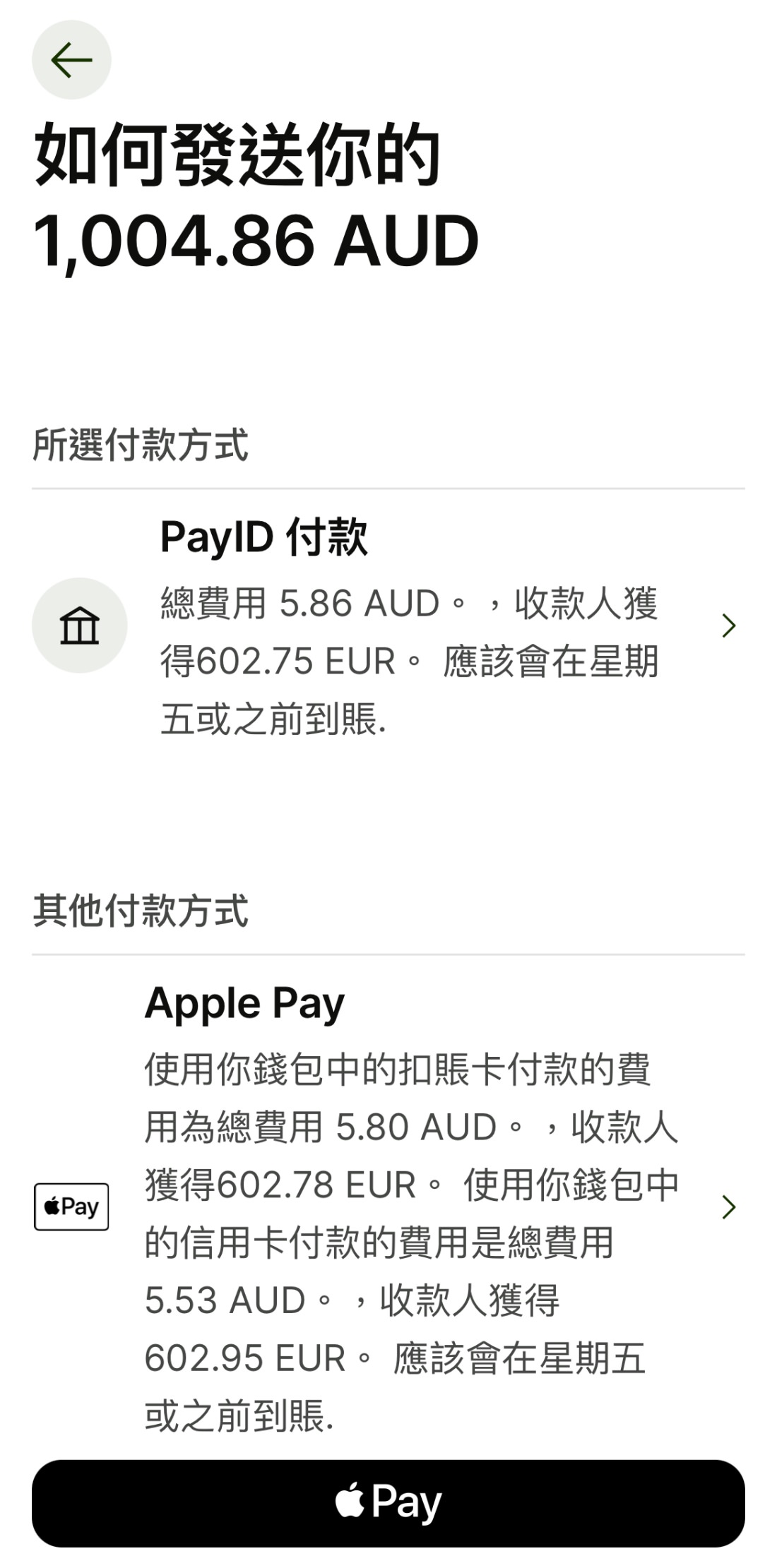Choose the Apple Pay row under 其他付款方式

[x=389, y=1207]
